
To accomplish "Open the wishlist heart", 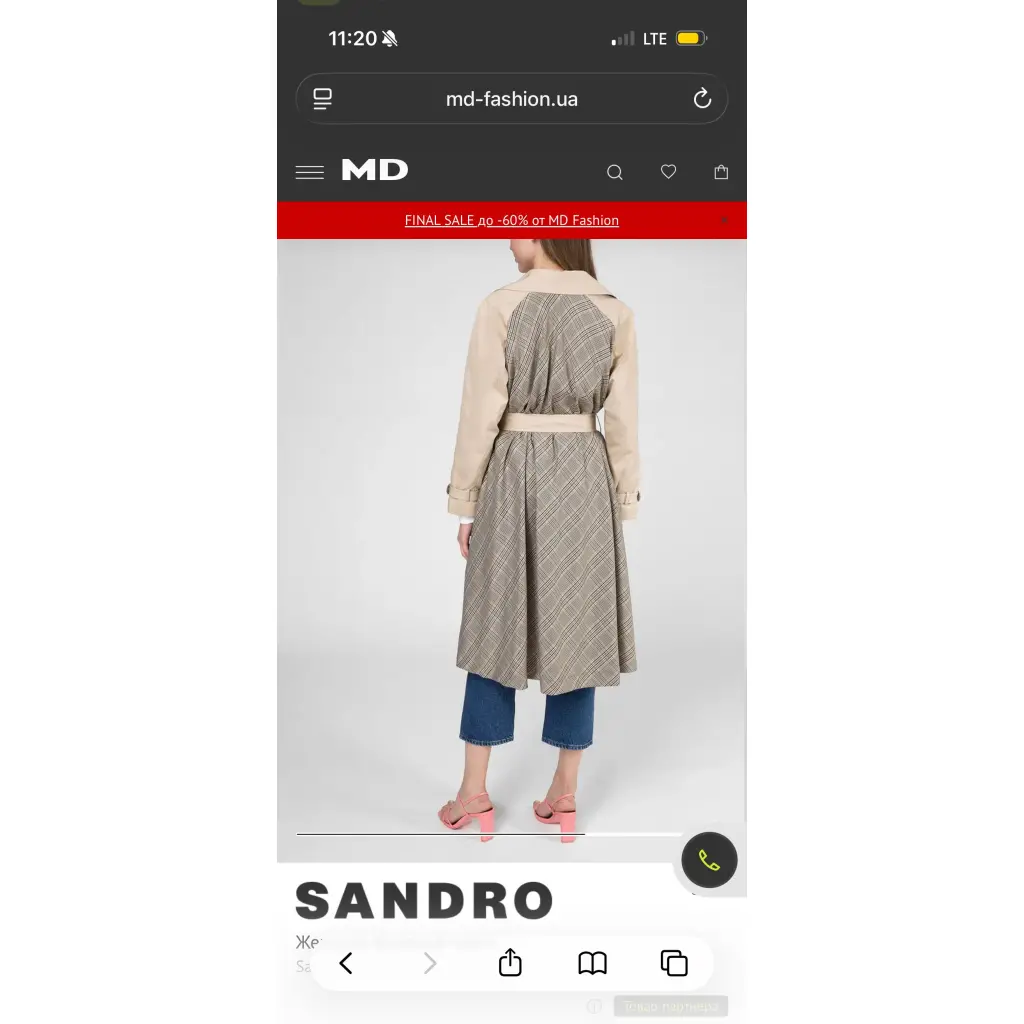I will click(x=668, y=172).
